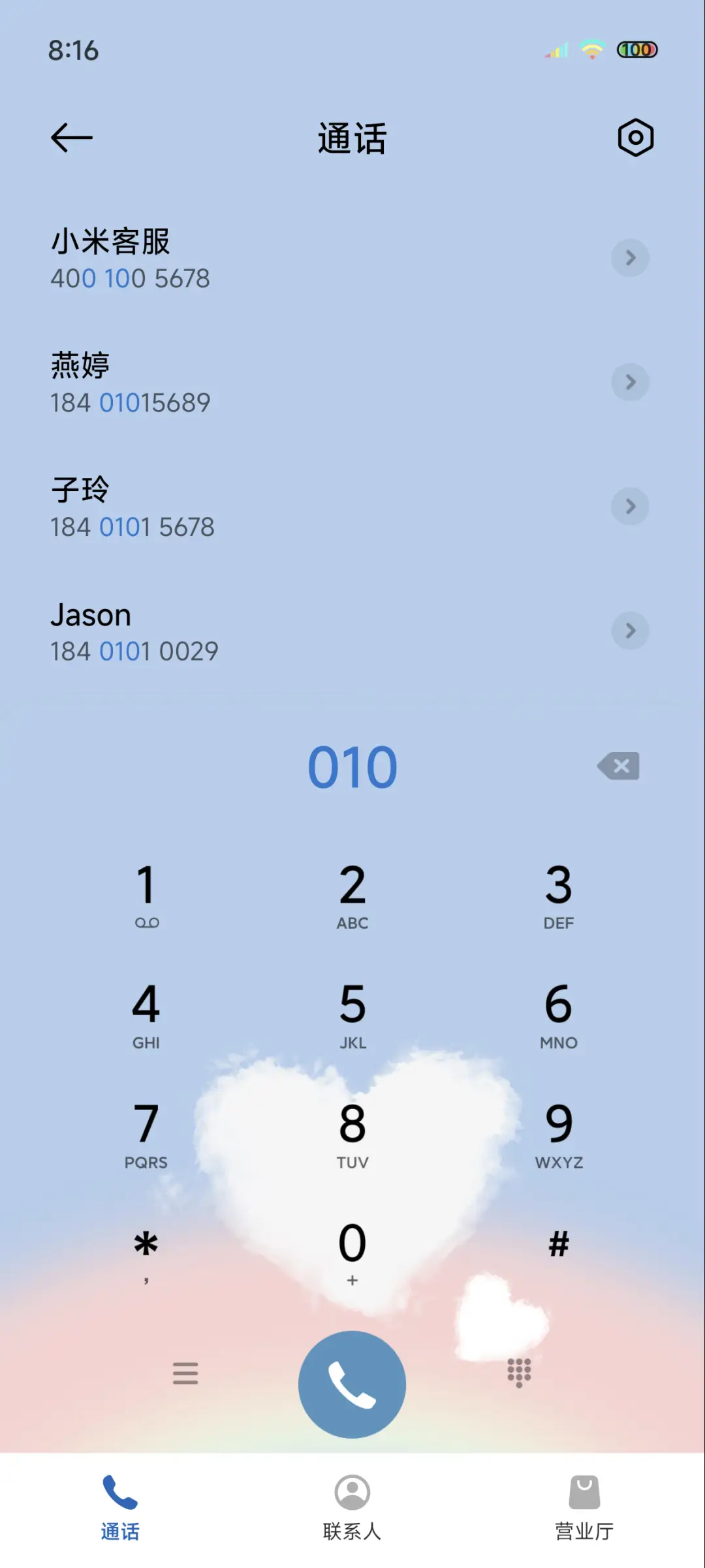Hide the dial pad using keypad icon
Screen dimensions: 705x1568
(x=518, y=1373)
